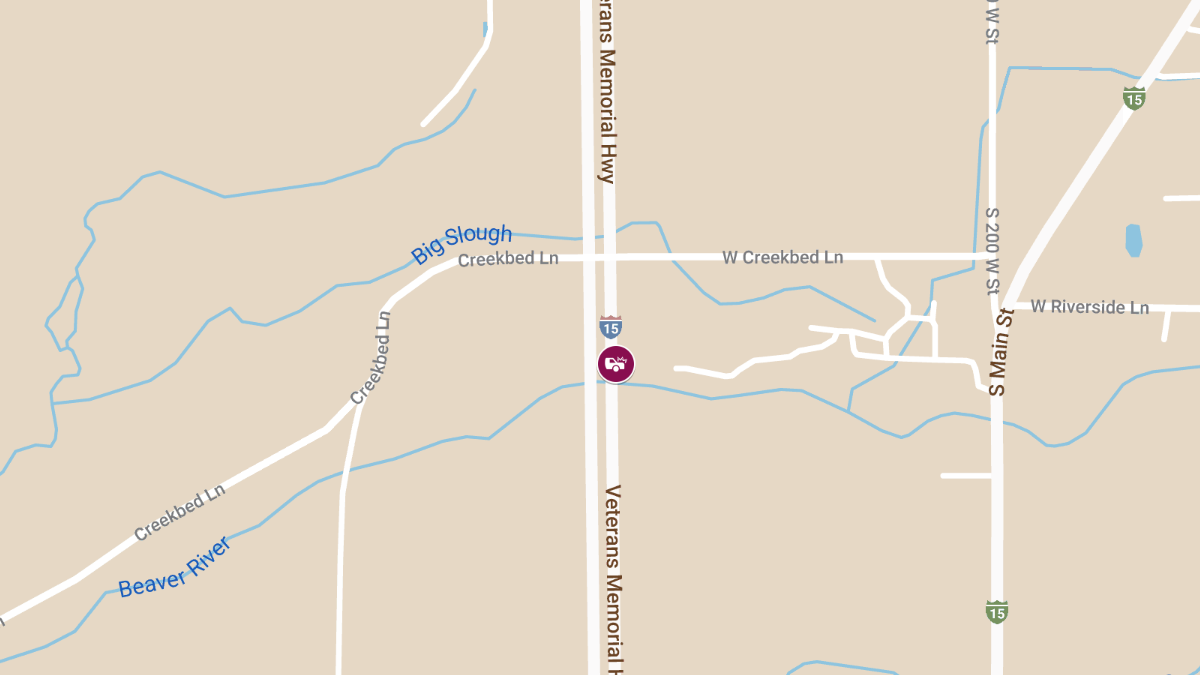Viewport: 1200px width, 675px height.
Task: Tap the vehicle crash marker on I-15
Action: 616,364
